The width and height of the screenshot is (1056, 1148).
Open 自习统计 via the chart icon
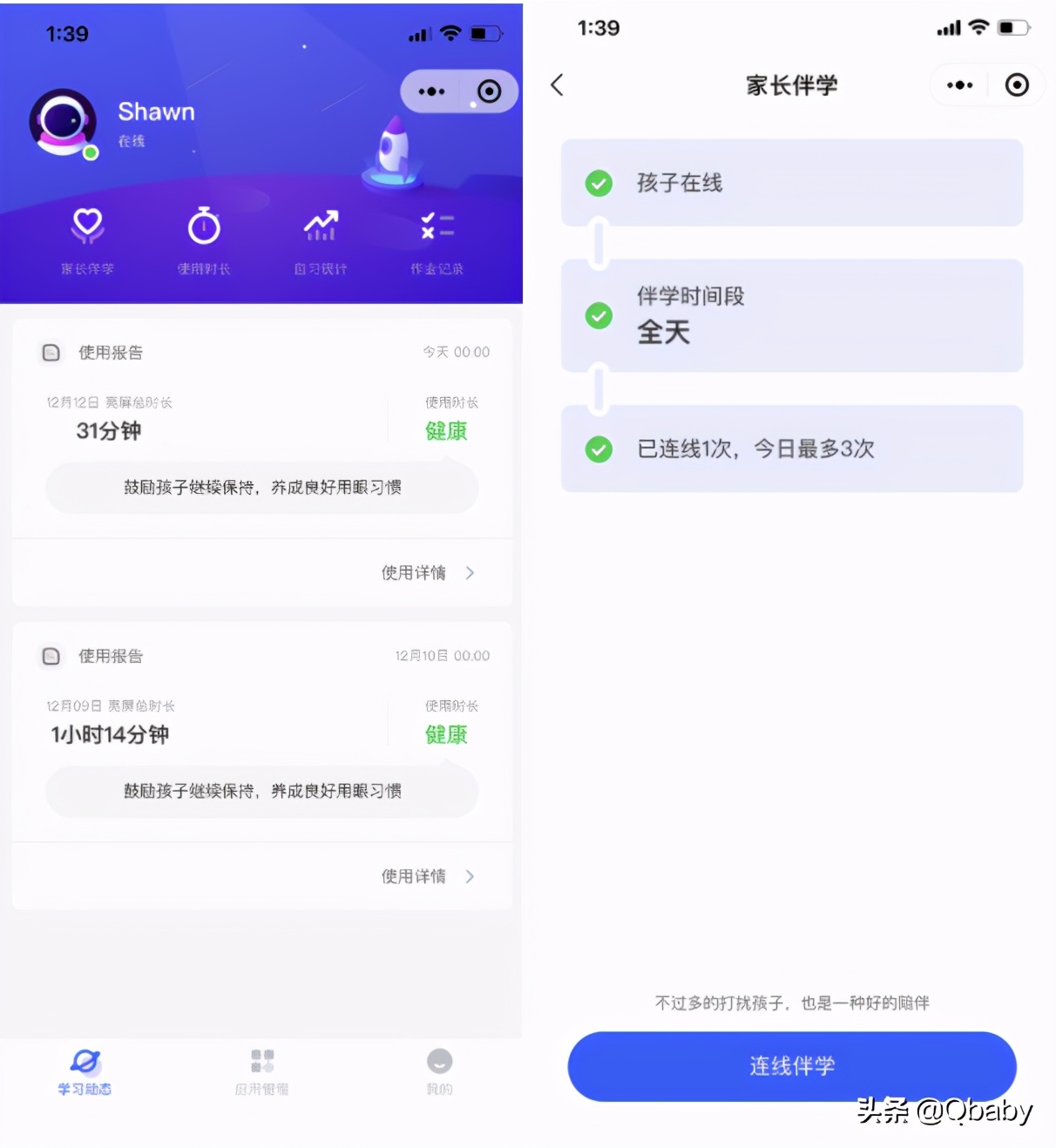point(320,226)
